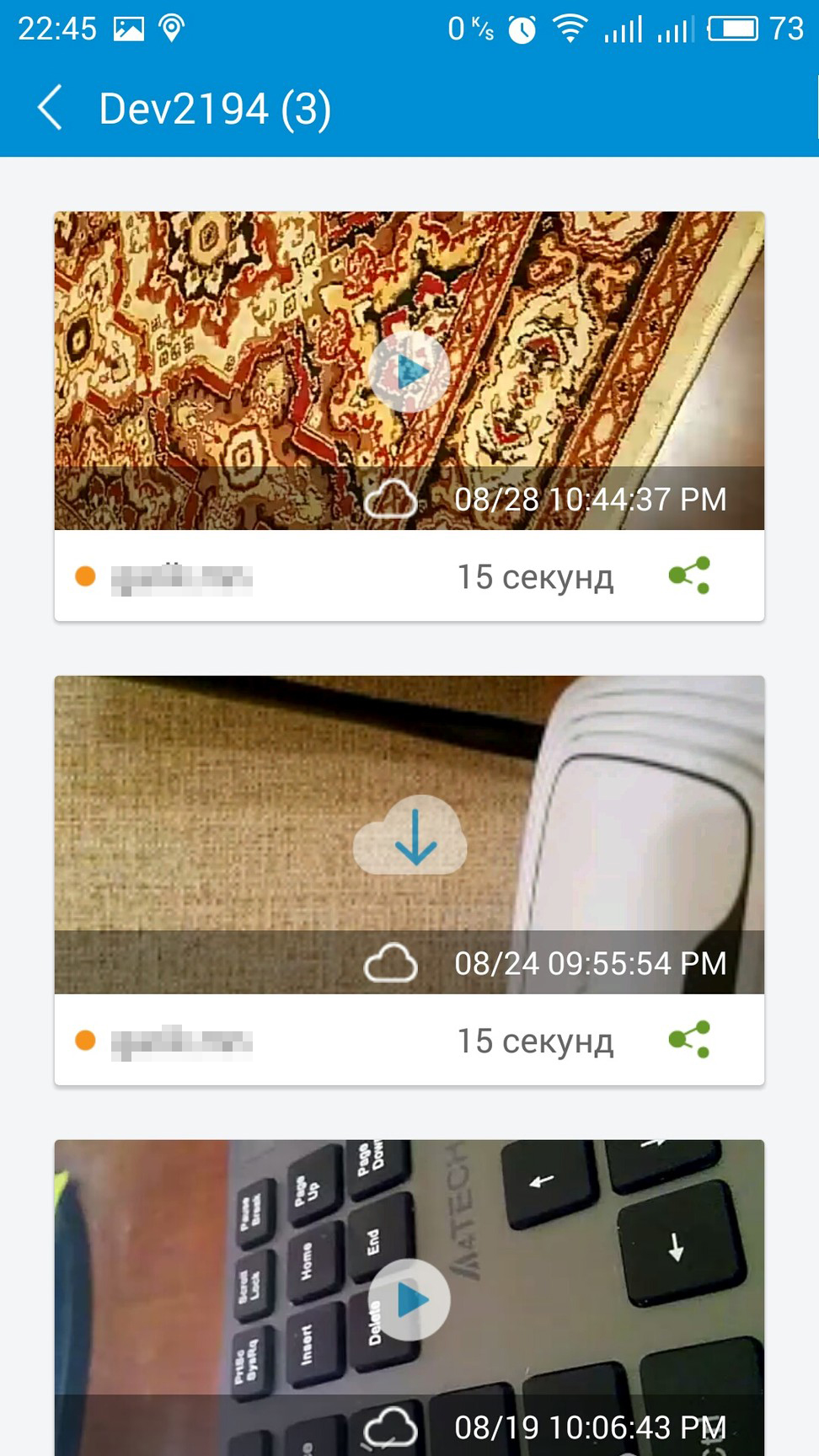Play the 08/19 10:06:43 PM keyboard video
The height and width of the screenshot is (1456, 819).
[409, 1299]
